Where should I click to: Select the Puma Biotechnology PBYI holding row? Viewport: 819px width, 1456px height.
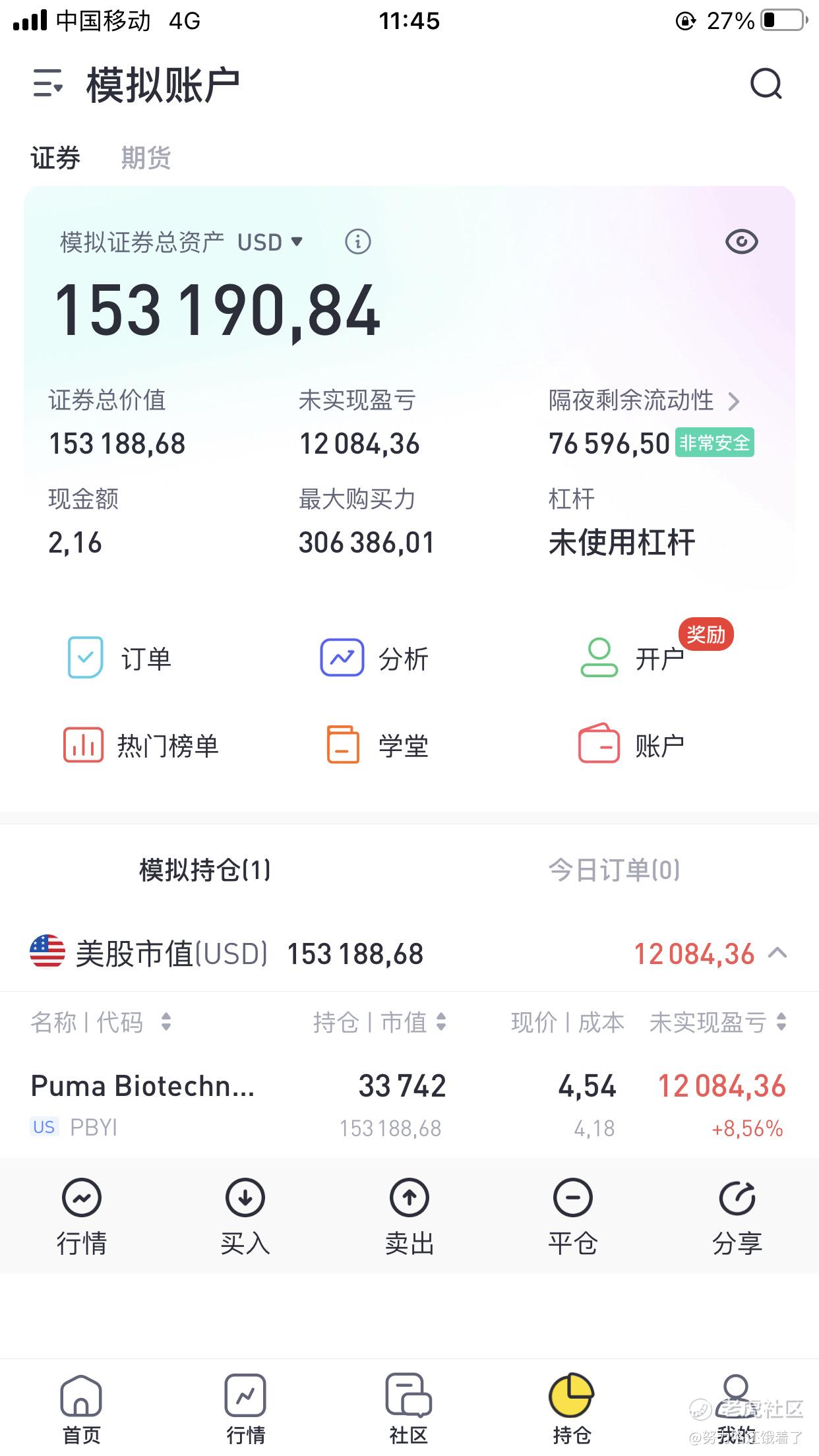[409, 1105]
